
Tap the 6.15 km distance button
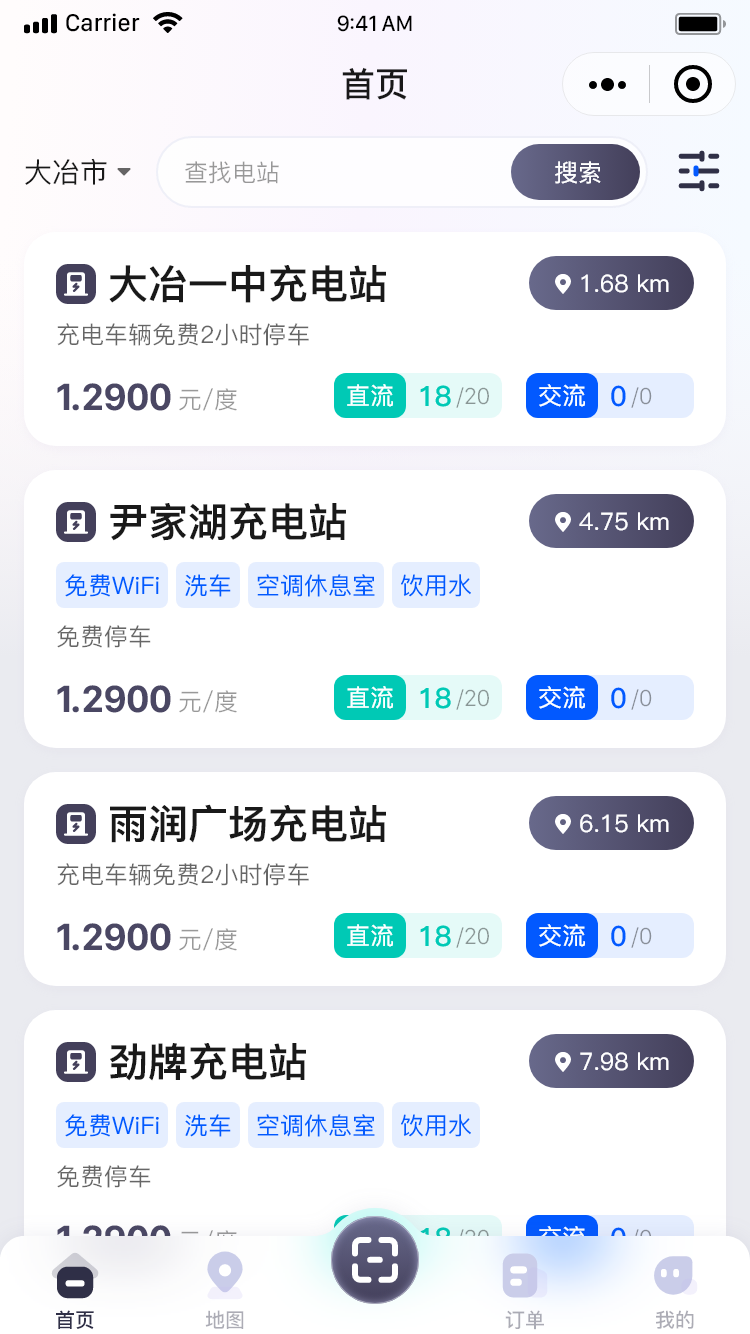point(611,824)
